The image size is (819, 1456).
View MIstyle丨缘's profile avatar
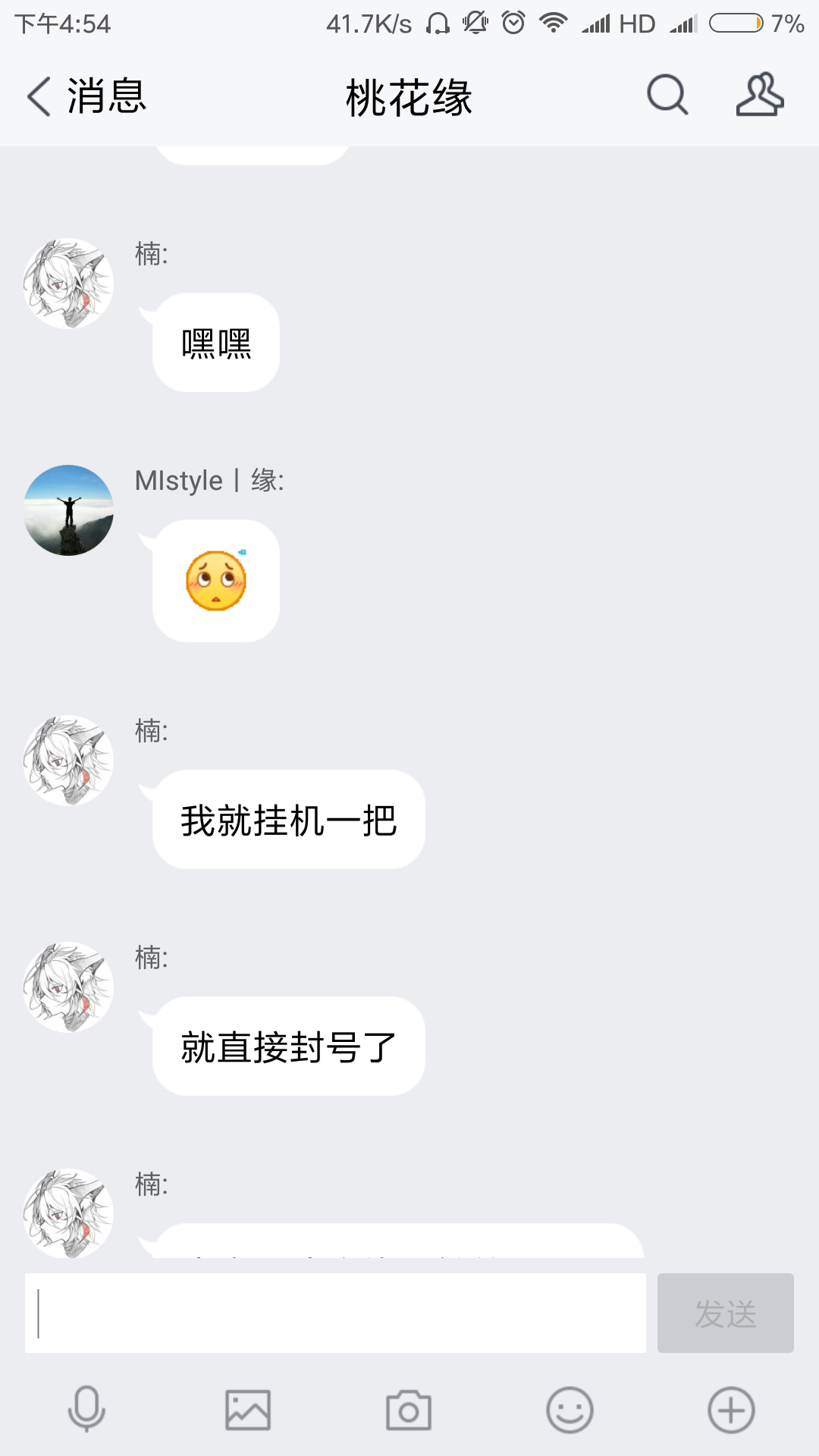point(68,510)
